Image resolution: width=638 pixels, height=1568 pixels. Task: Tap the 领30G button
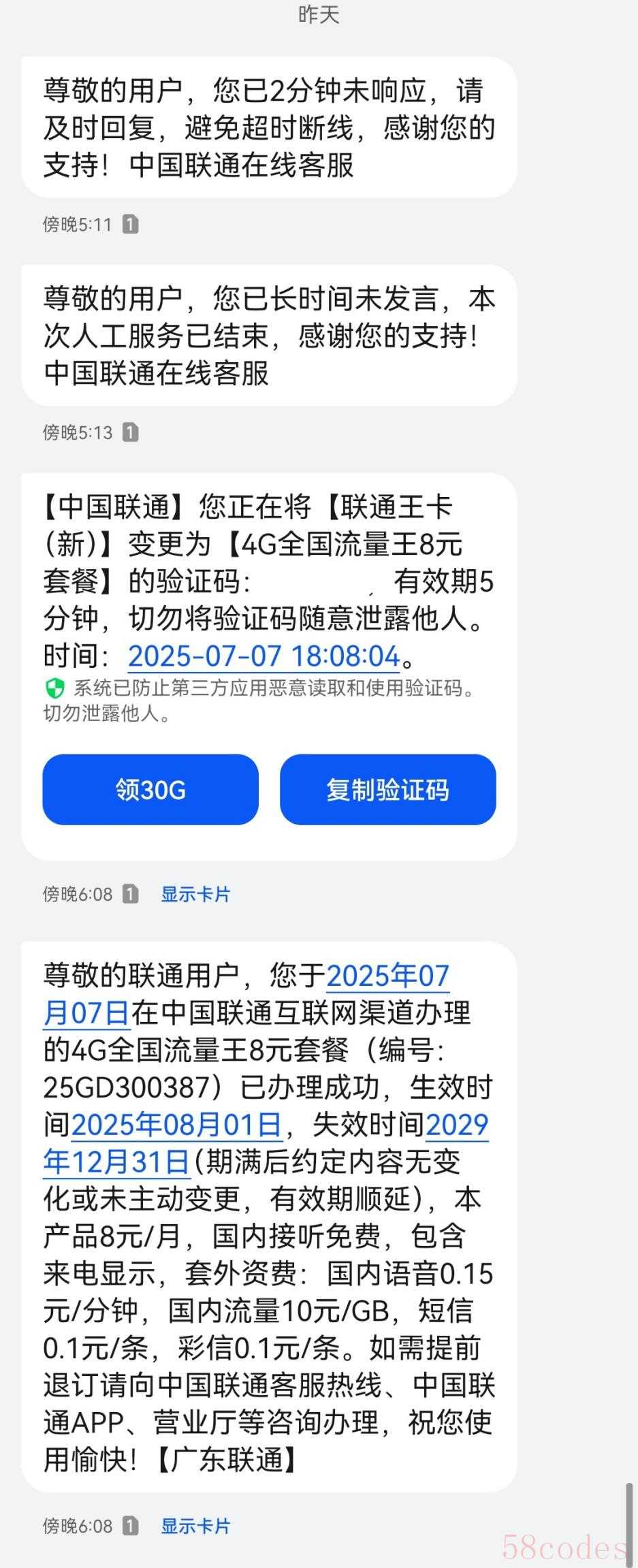150,790
